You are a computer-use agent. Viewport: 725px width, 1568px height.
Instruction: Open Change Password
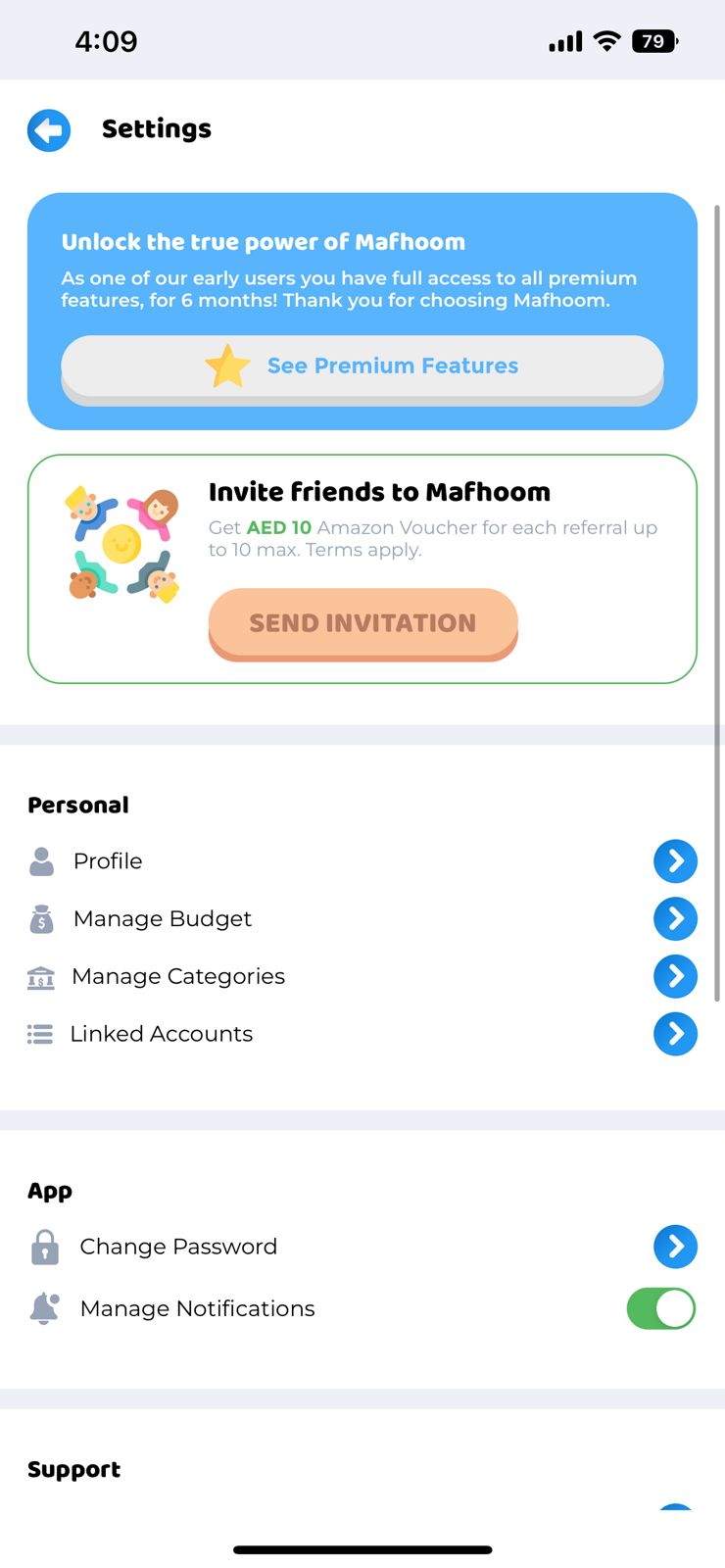(675, 1247)
